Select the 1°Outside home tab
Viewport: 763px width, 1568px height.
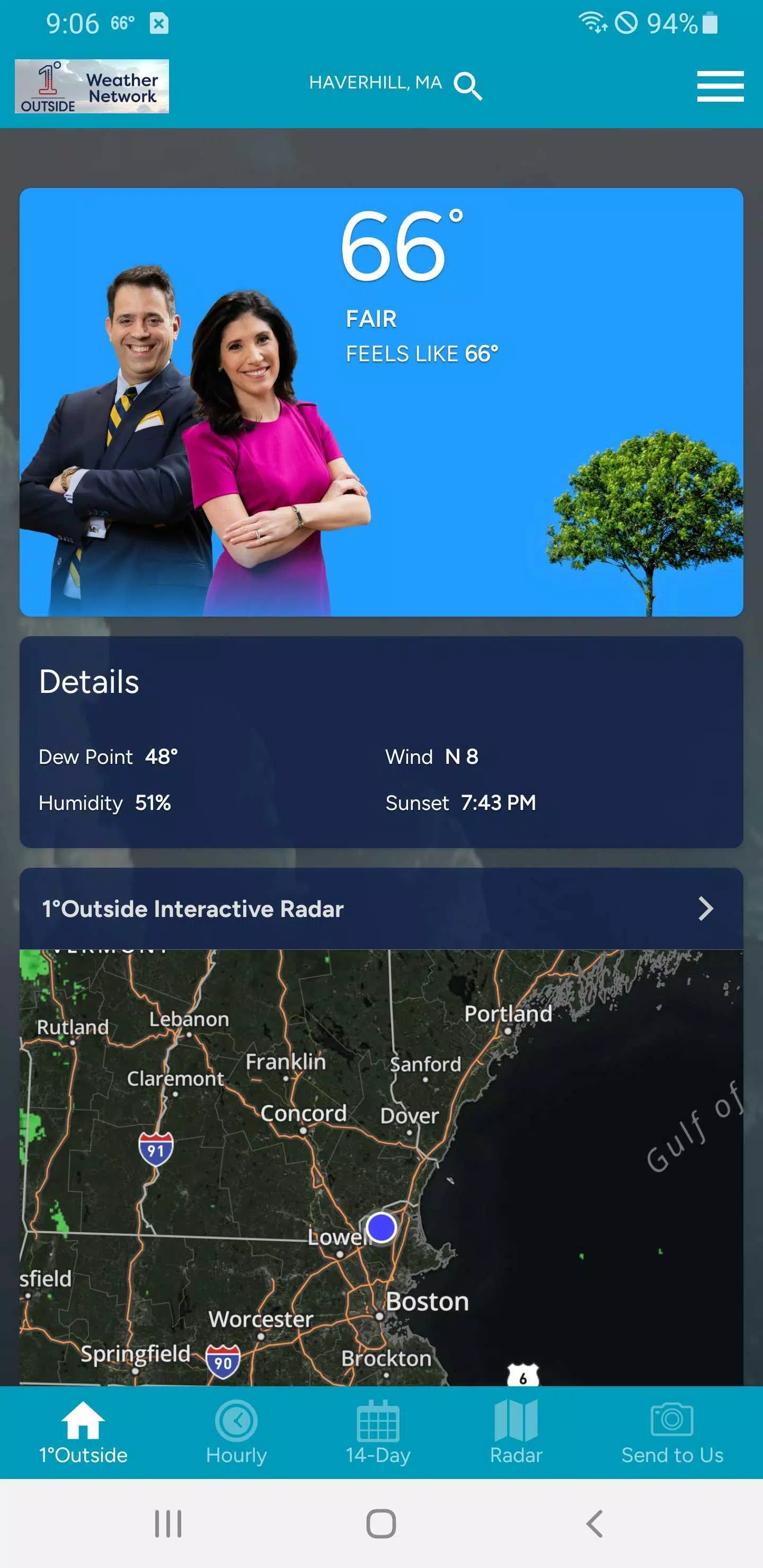[x=83, y=1432]
